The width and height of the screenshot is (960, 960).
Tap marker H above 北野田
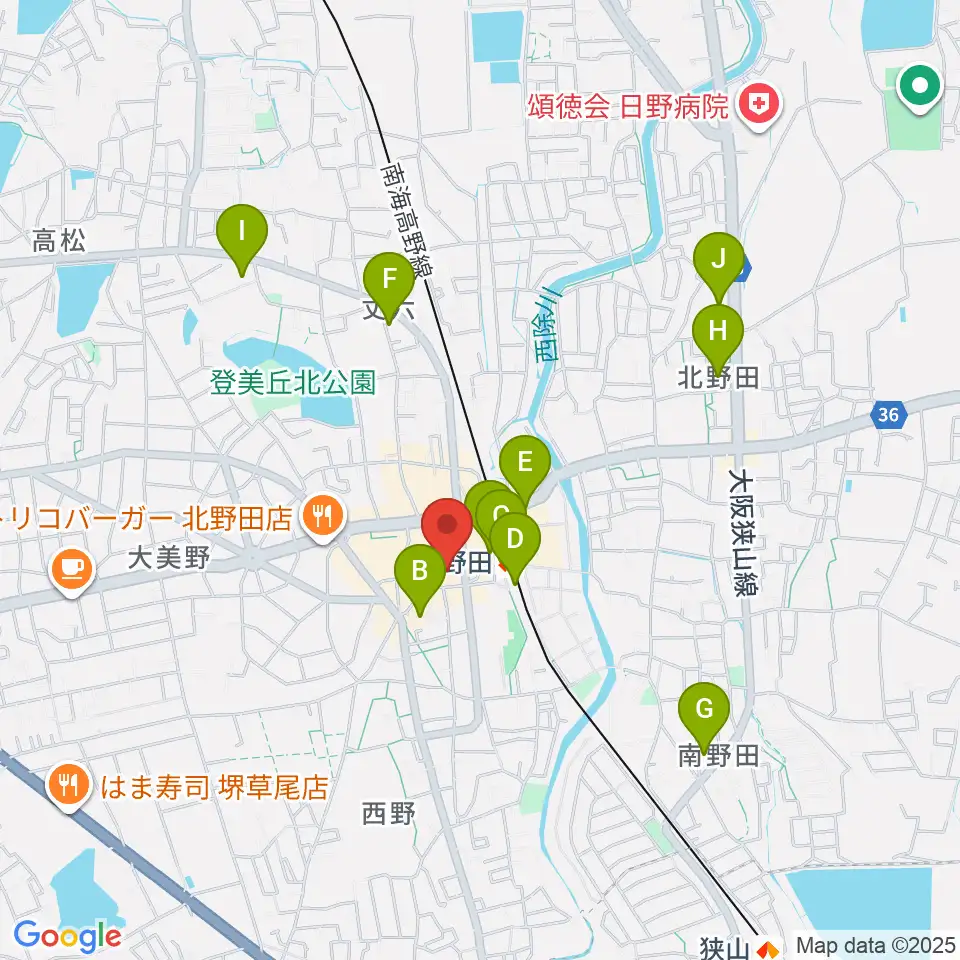point(718,330)
